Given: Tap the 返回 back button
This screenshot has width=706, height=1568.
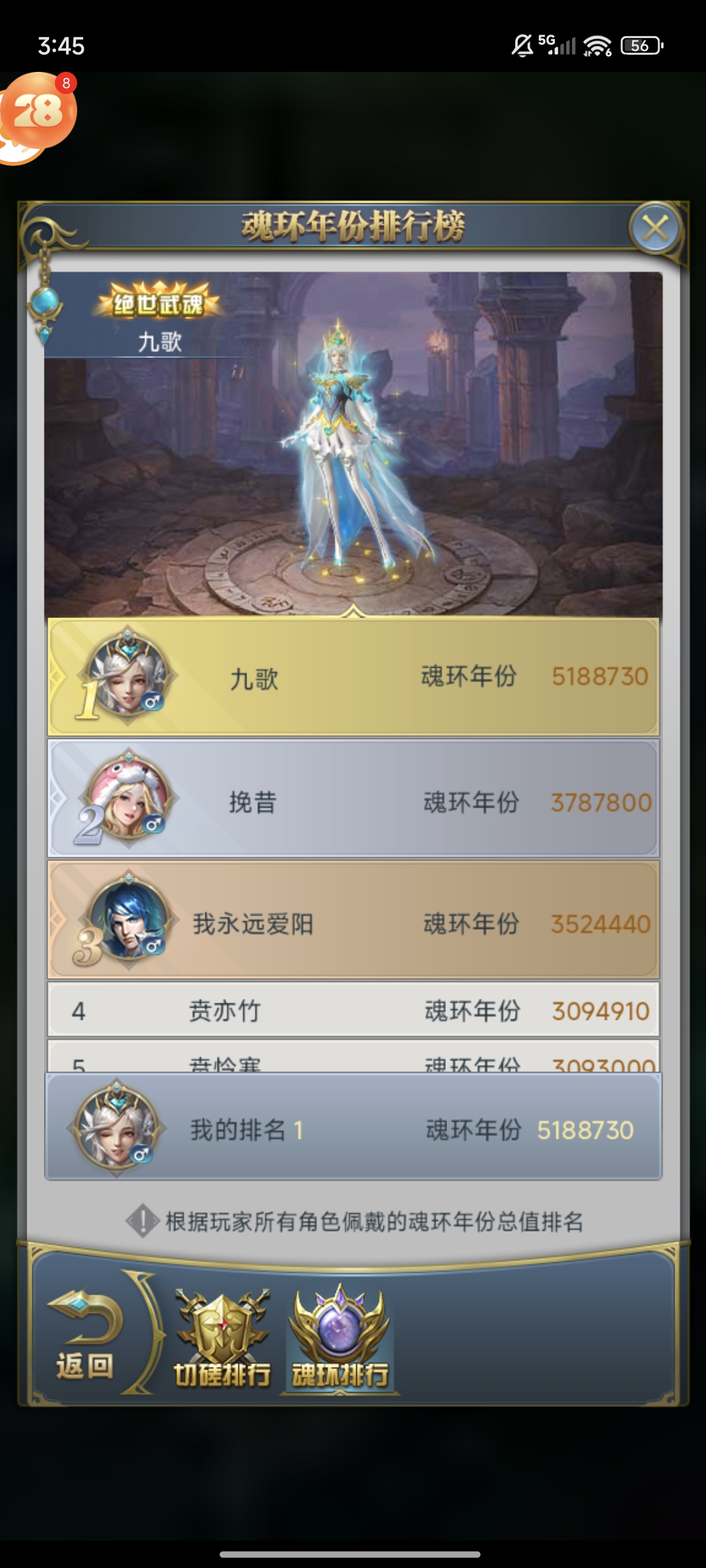Looking at the screenshot, I should [x=85, y=1335].
